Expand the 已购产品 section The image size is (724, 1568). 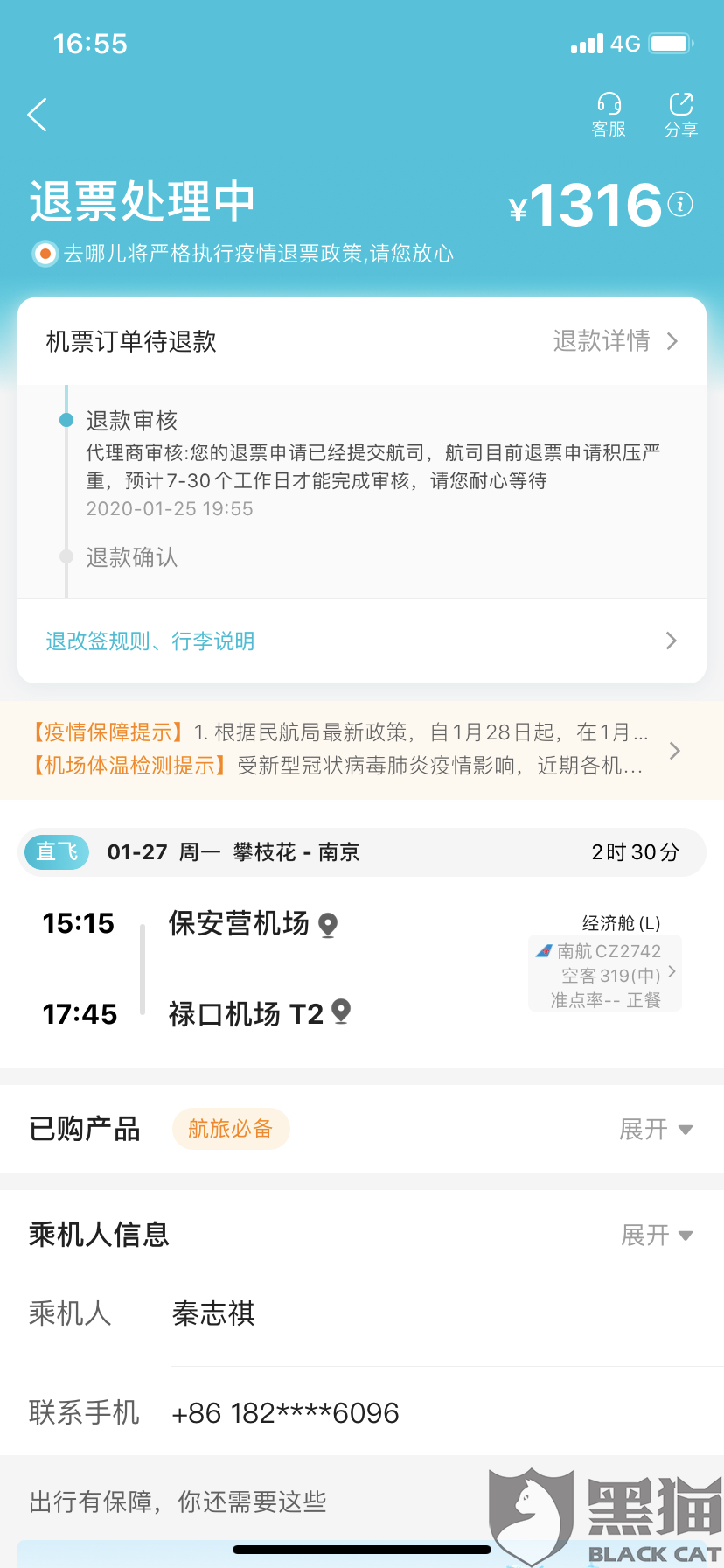coord(656,1130)
